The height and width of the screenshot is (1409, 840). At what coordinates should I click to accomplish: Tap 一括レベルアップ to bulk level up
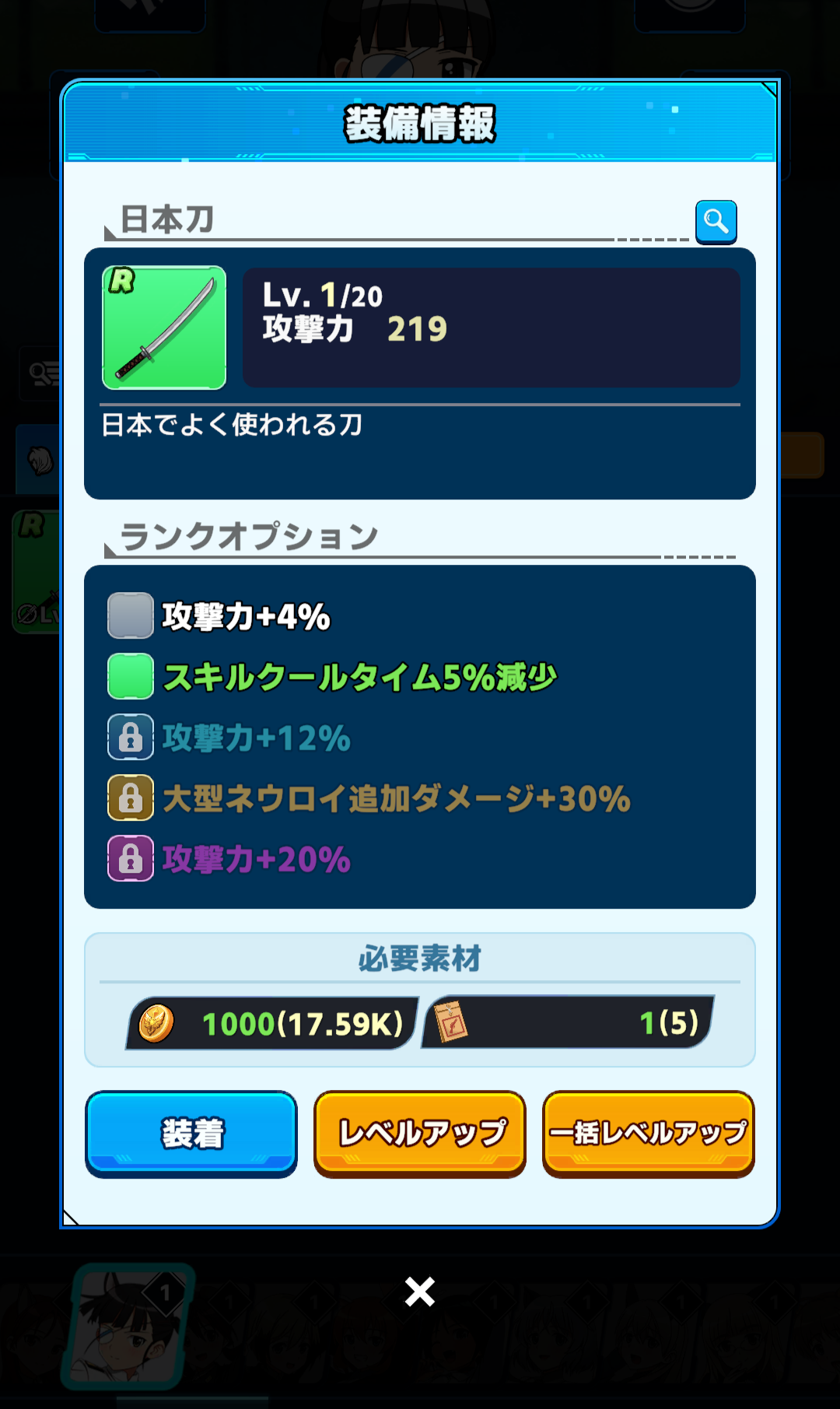coord(649,1132)
